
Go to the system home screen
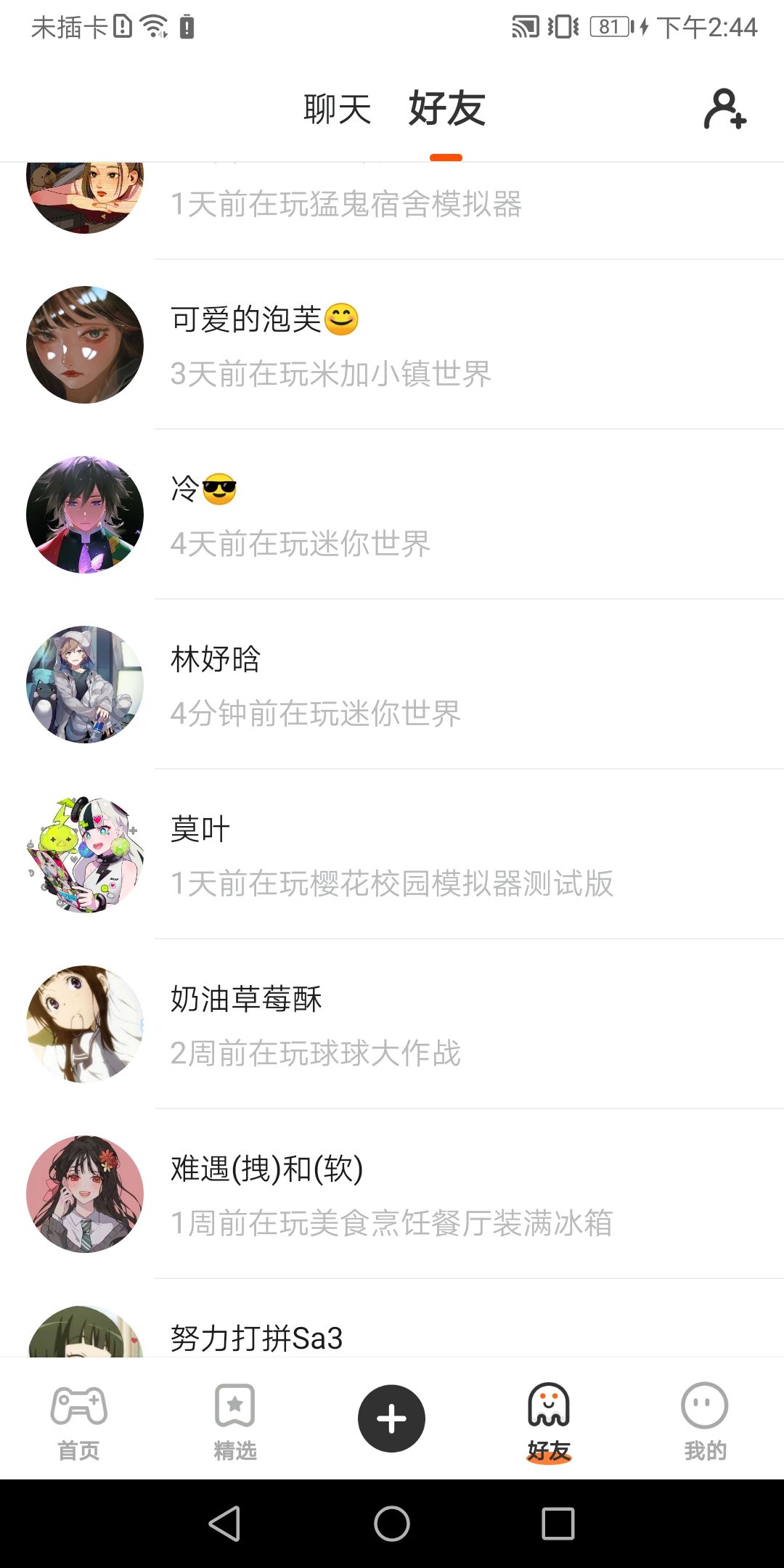tap(392, 1523)
